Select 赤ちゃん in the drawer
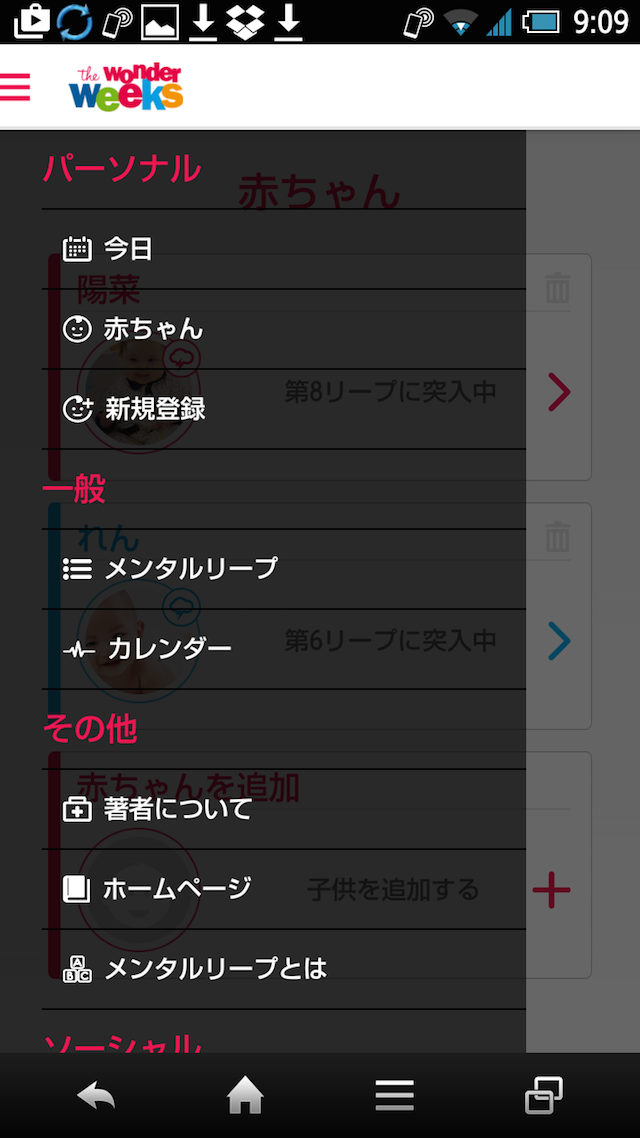640x1138 pixels. [284, 329]
